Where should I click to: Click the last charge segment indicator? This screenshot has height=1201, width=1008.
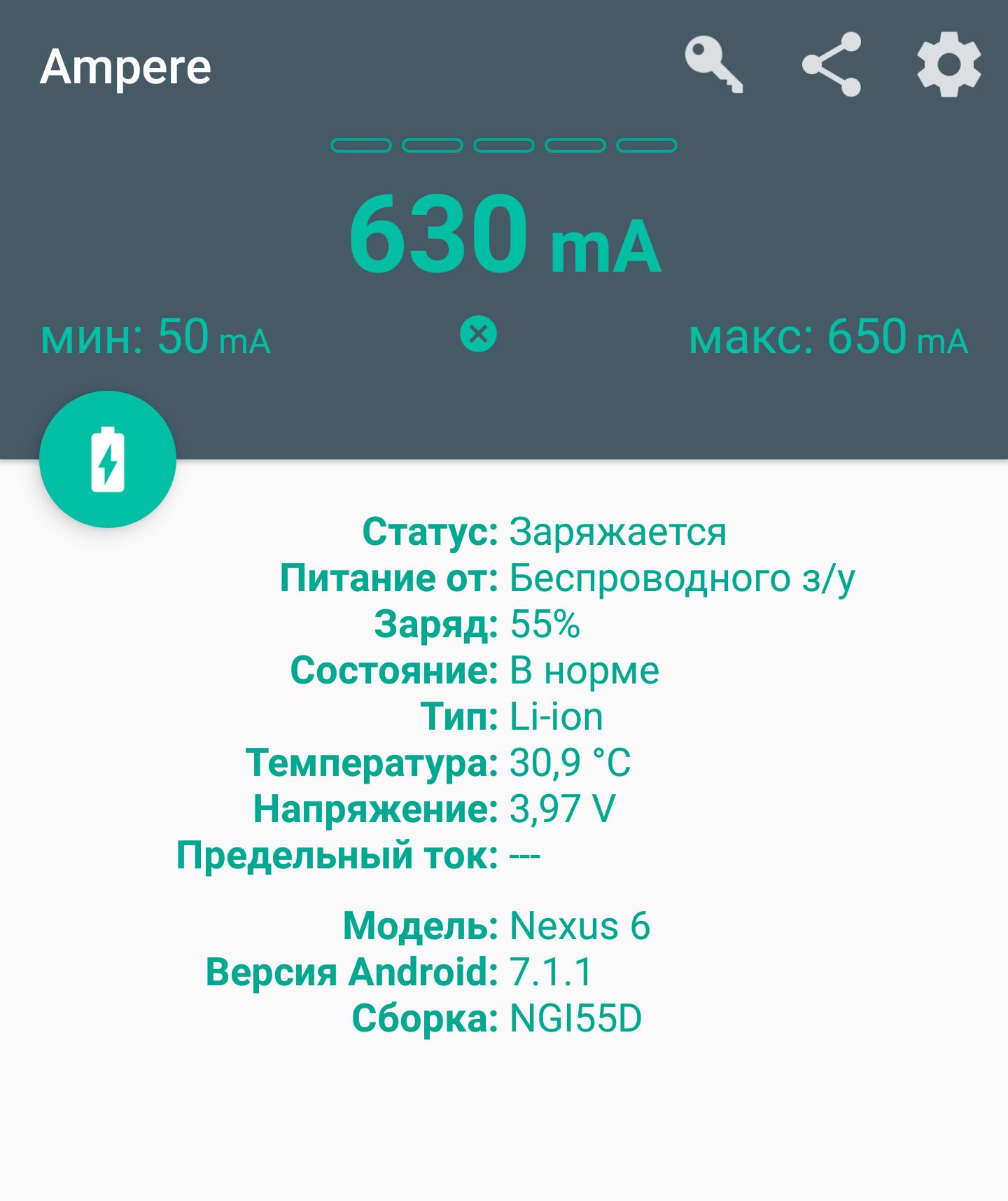(x=645, y=146)
